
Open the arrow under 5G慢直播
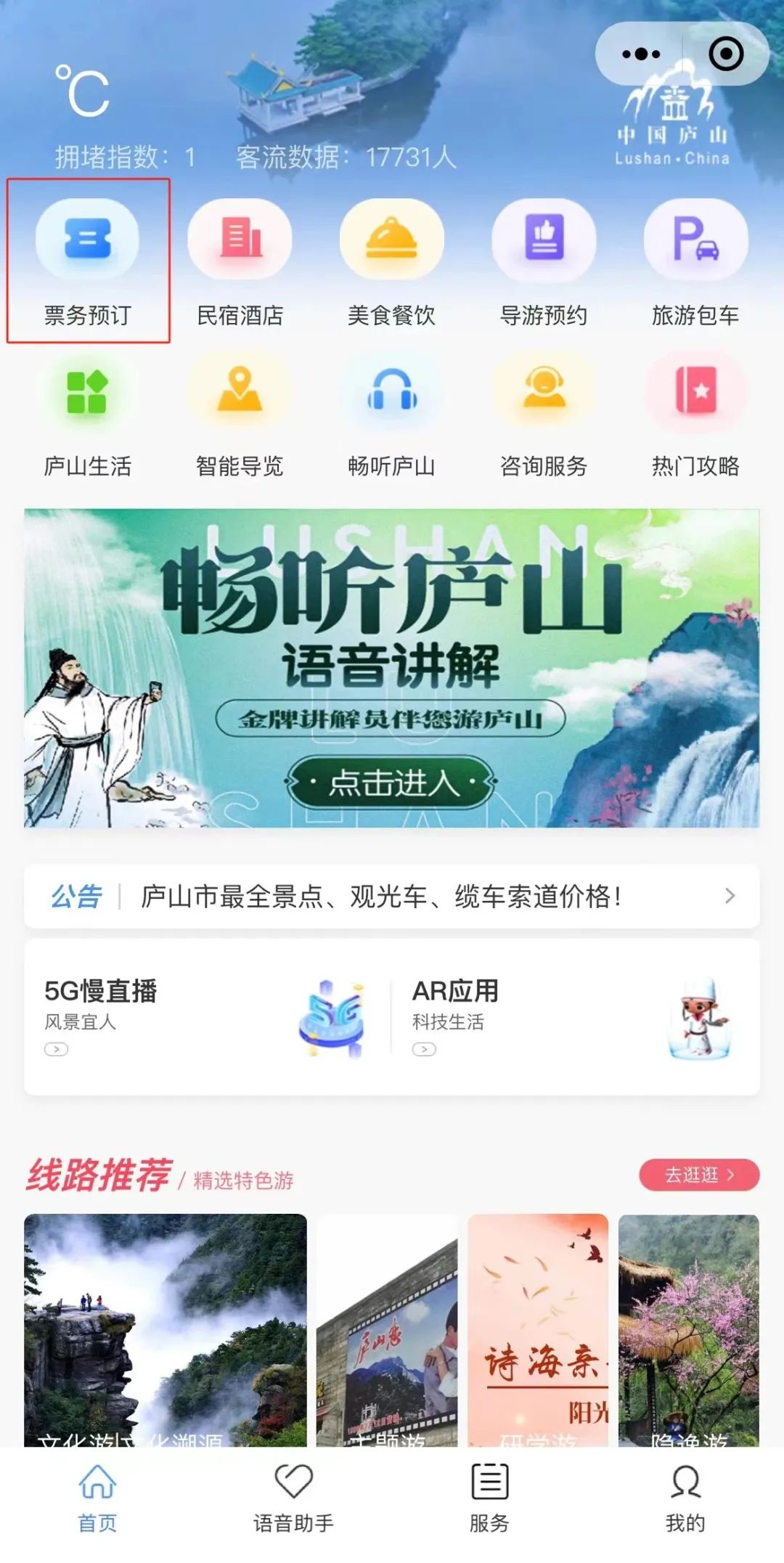tap(55, 1050)
